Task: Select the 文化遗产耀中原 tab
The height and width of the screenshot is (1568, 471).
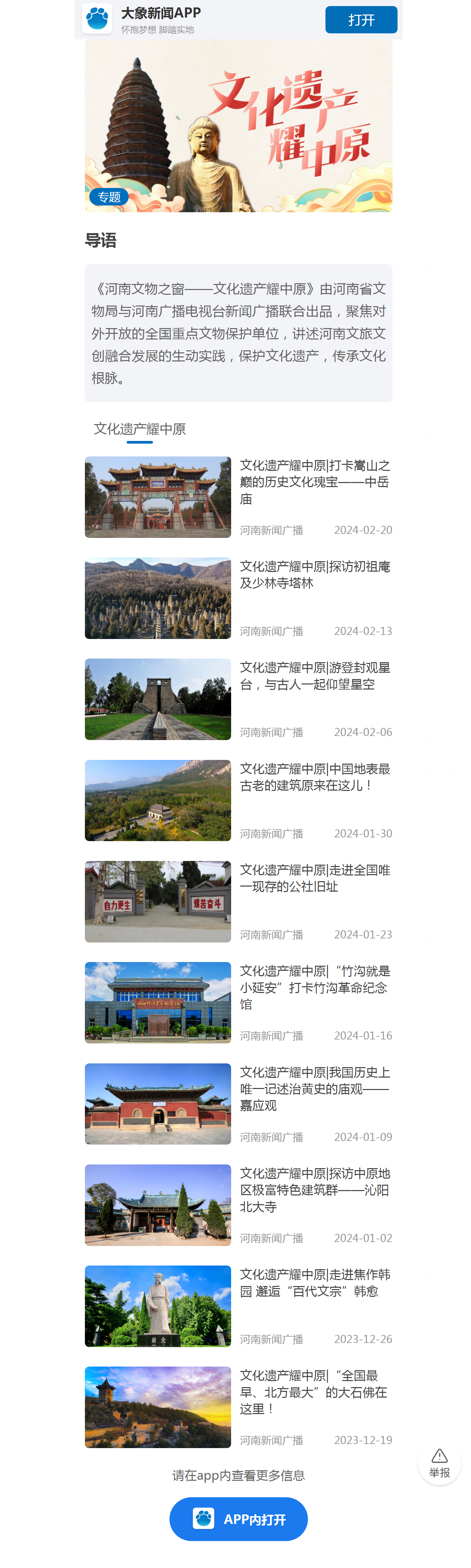Action: [x=139, y=429]
